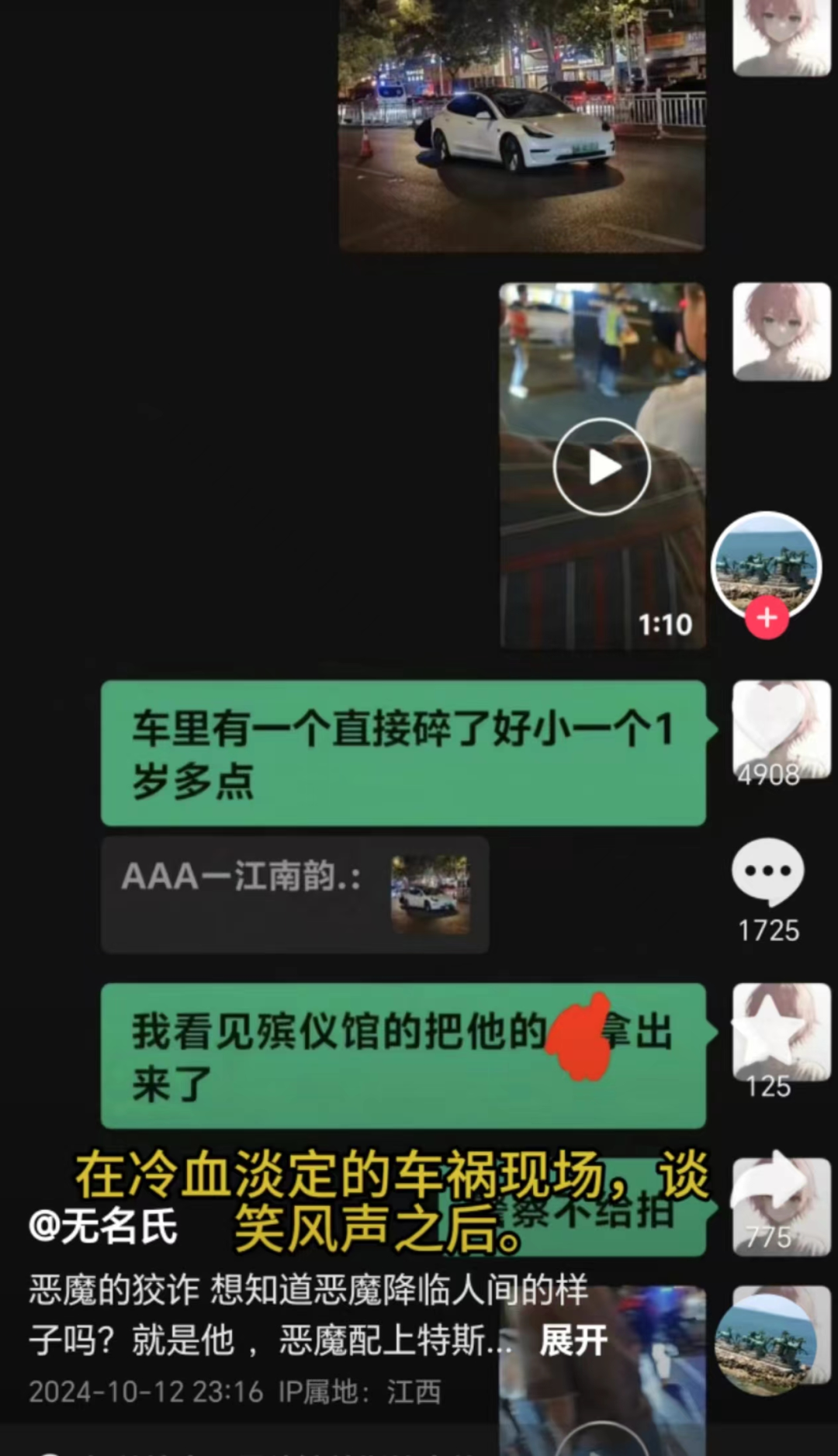Expand the caption with 展开

point(573,1340)
